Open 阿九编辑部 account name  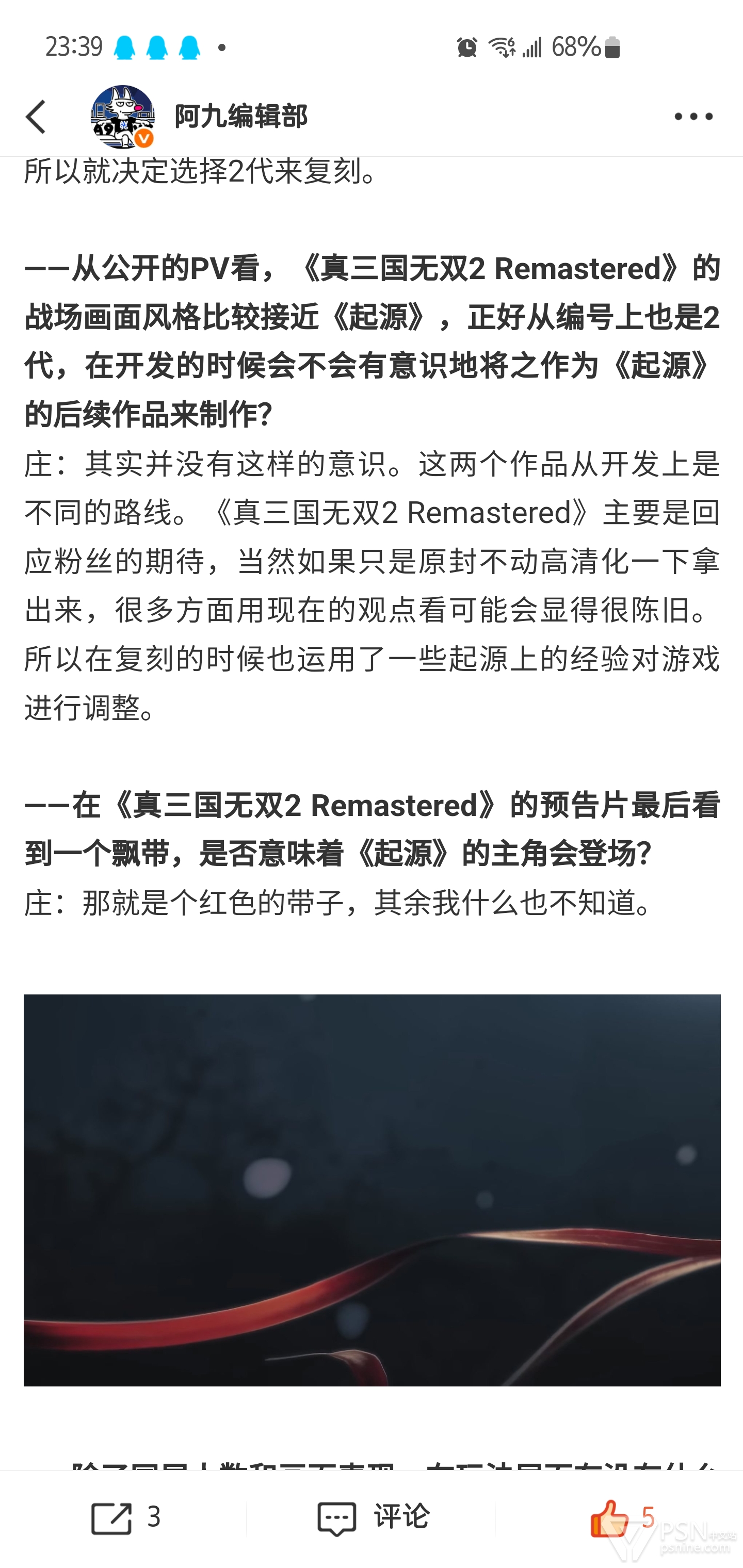point(240,116)
